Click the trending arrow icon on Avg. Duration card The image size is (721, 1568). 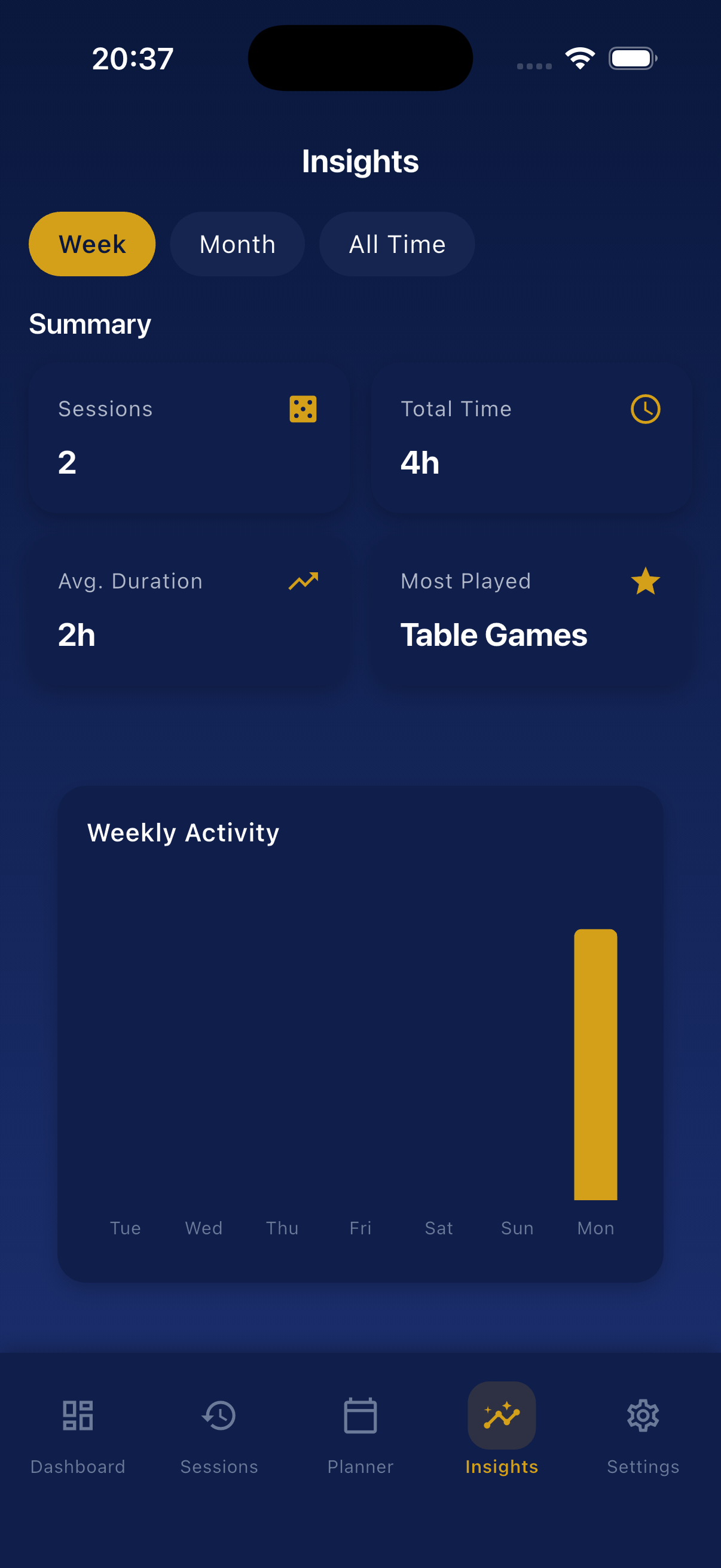[x=303, y=582]
